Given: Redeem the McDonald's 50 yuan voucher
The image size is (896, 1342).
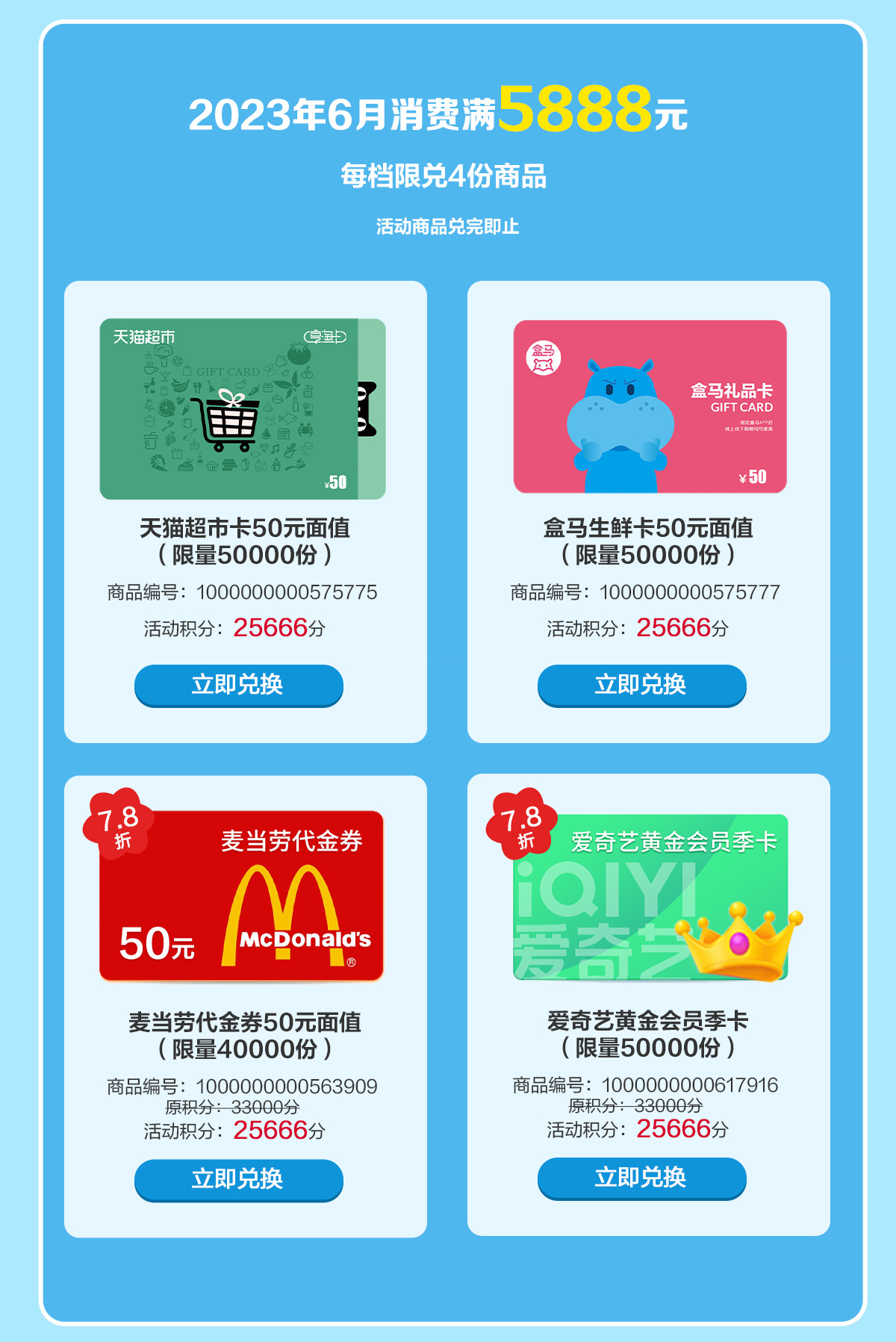Looking at the screenshot, I should [x=238, y=1178].
